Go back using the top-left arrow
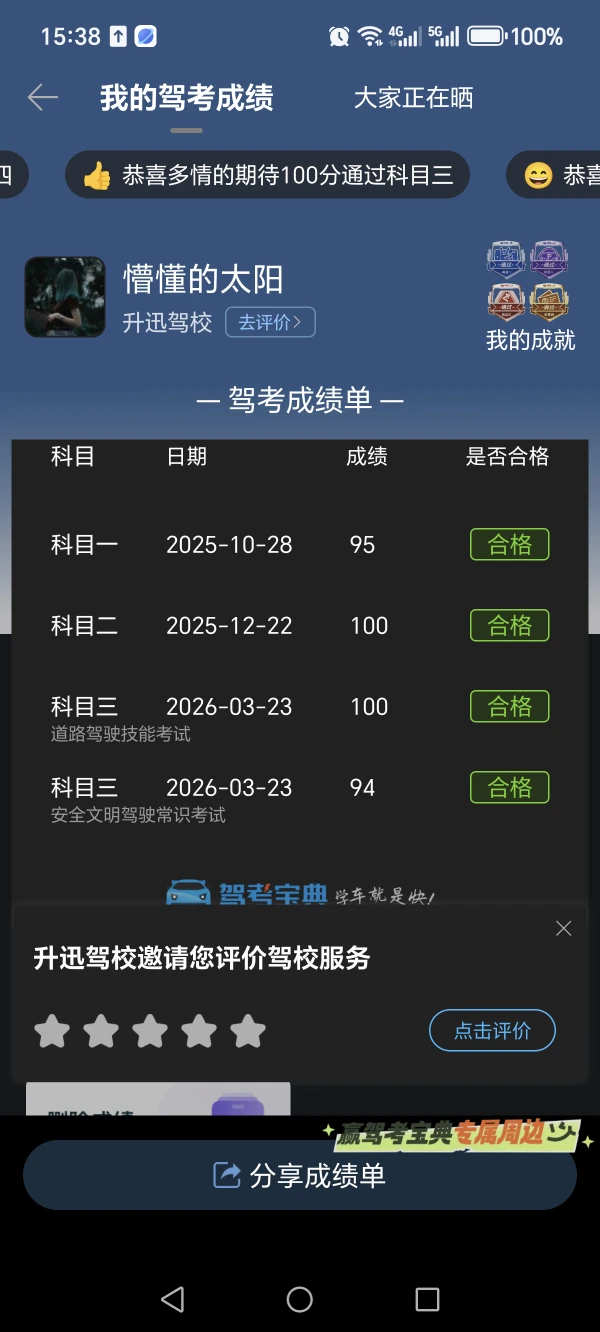600x1332 pixels. pos(43,97)
